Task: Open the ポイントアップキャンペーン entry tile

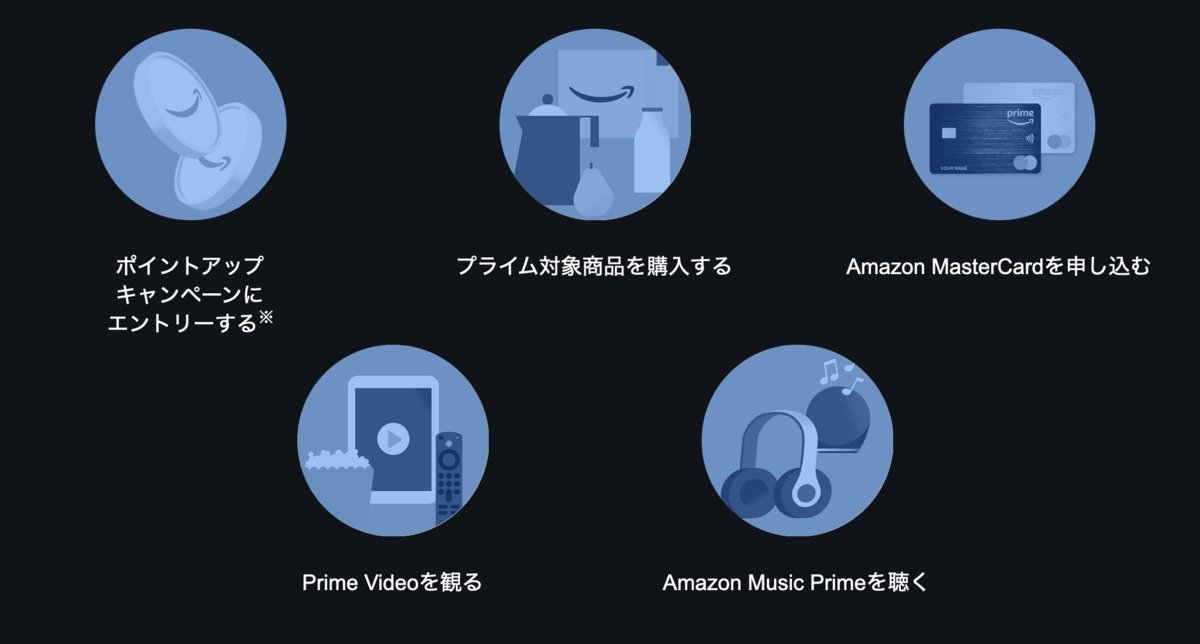Action: [x=191, y=125]
